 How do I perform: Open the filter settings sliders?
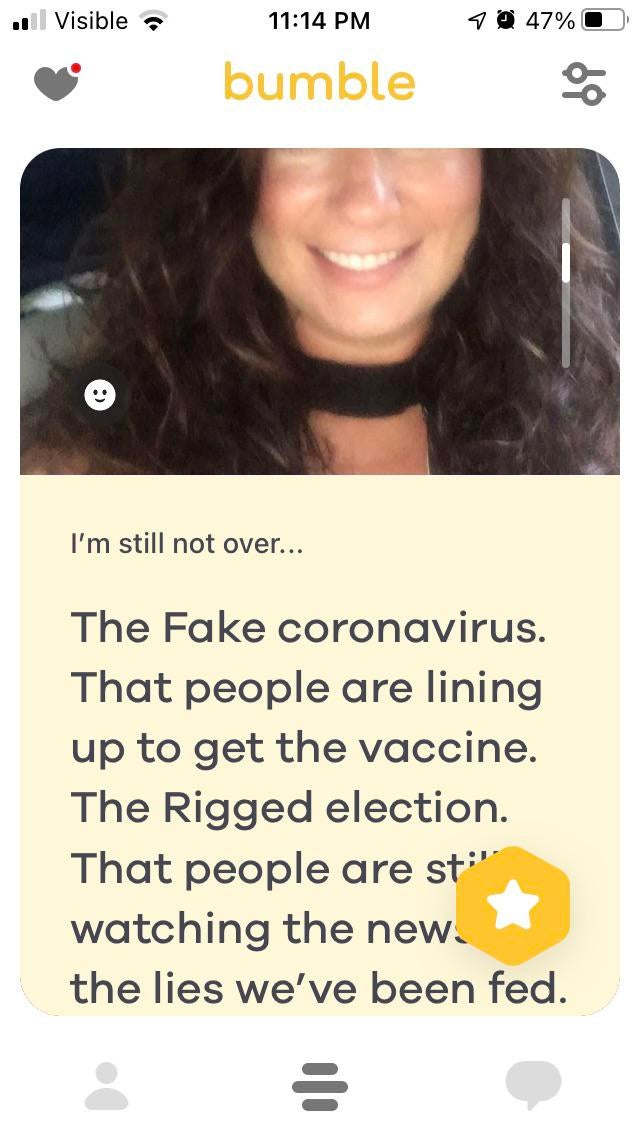(x=583, y=84)
